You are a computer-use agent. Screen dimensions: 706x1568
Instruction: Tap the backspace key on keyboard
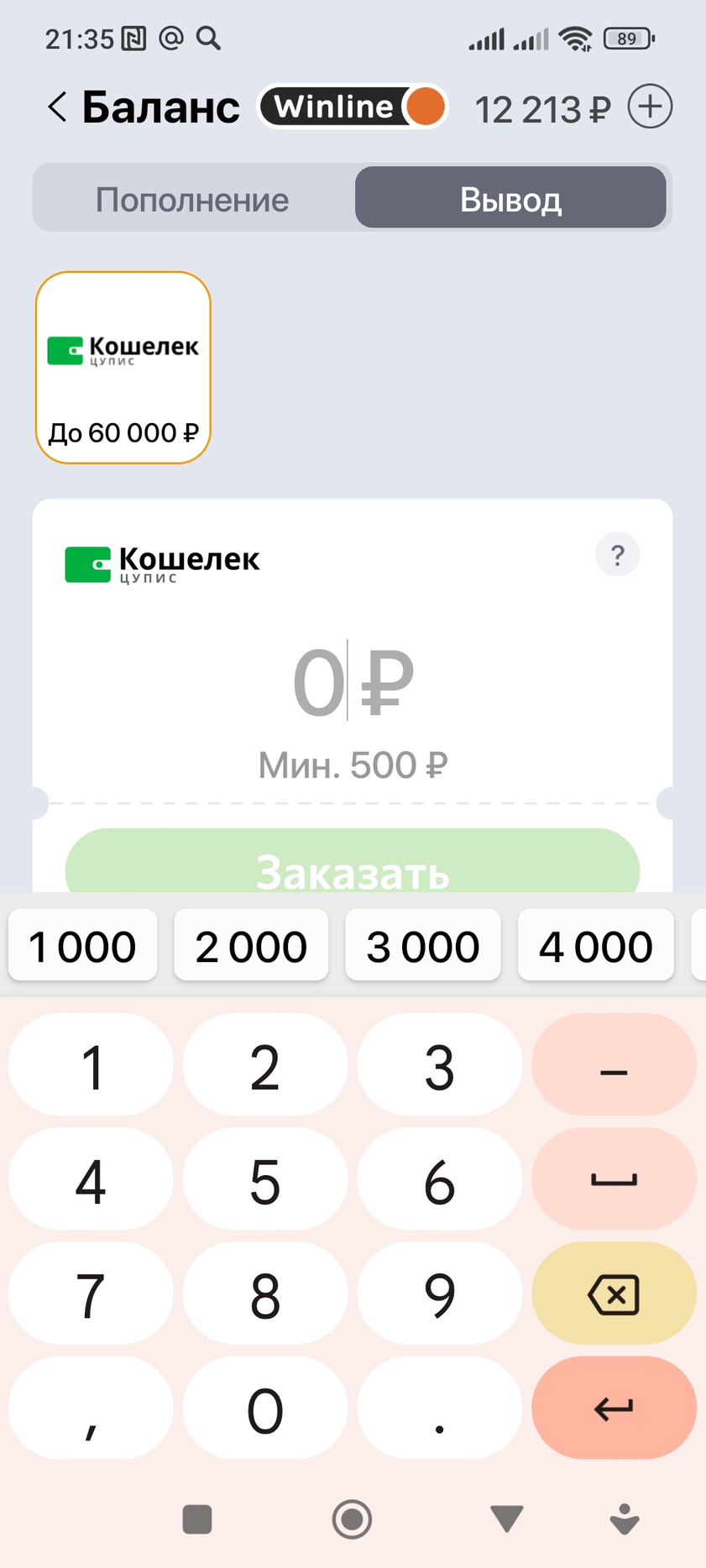[614, 1294]
